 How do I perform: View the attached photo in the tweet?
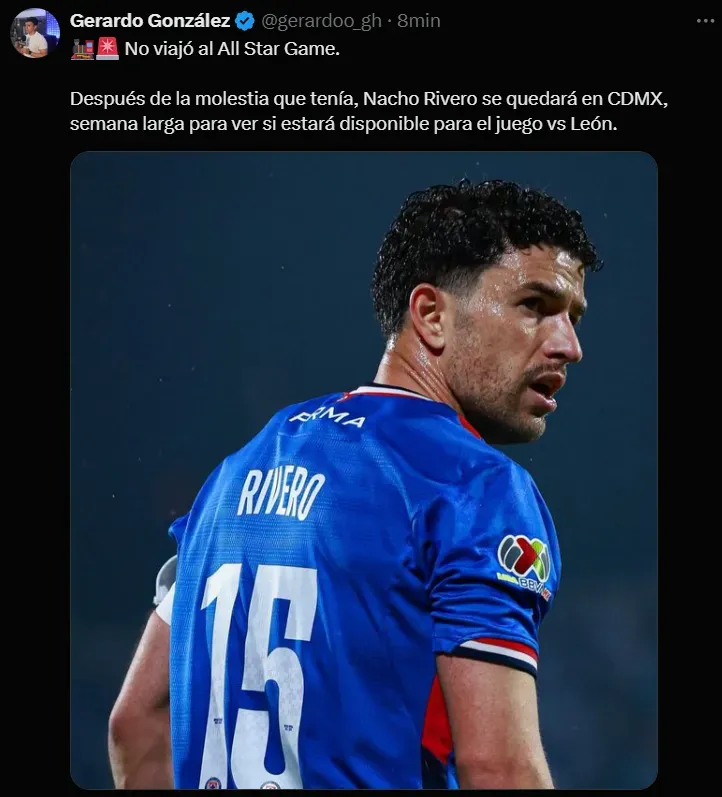coord(363,470)
